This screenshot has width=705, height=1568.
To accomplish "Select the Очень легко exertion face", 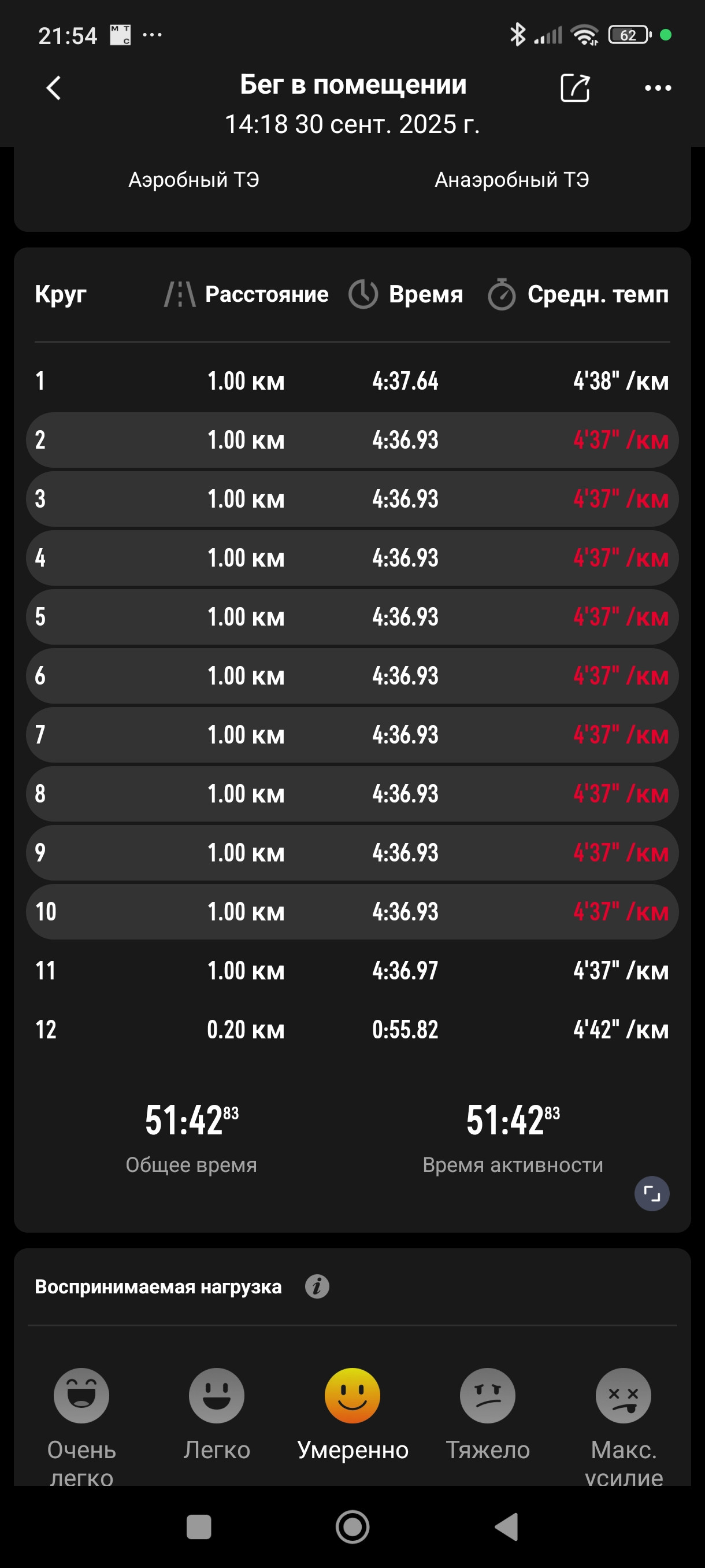I will click(x=81, y=1395).
